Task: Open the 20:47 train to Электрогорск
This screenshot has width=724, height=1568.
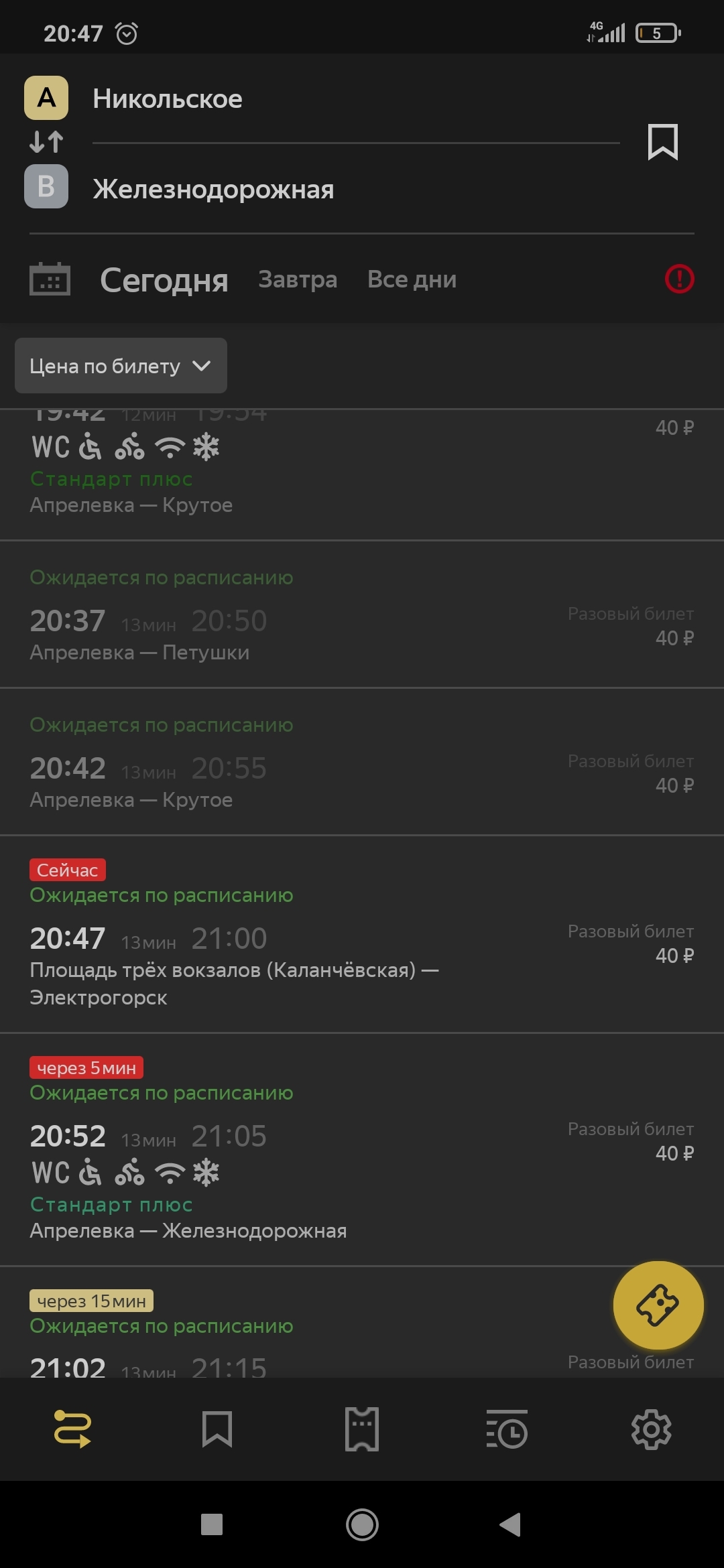Action: click(268, 952)
